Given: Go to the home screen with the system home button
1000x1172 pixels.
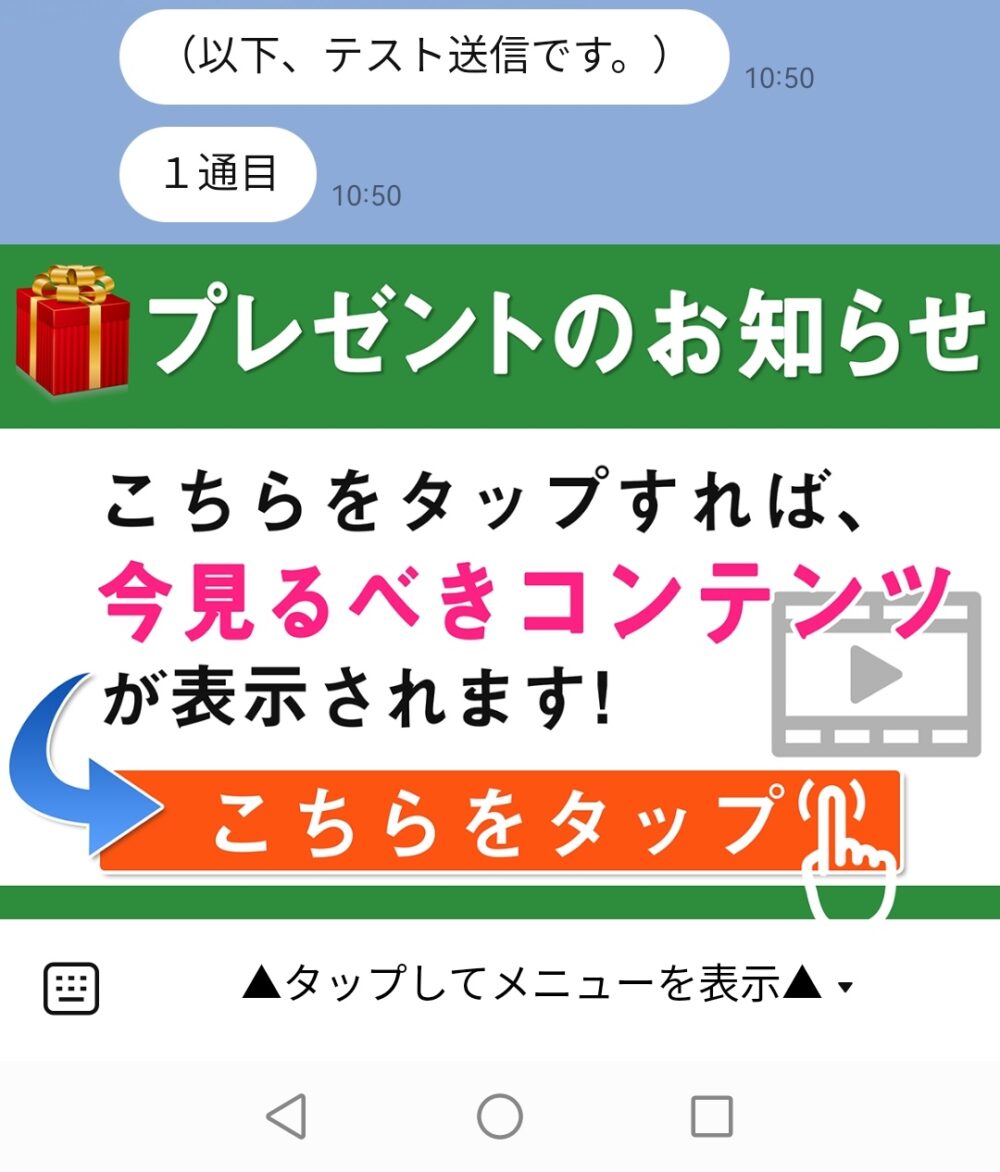Looking at the screenshot, I should (500, 1116).
